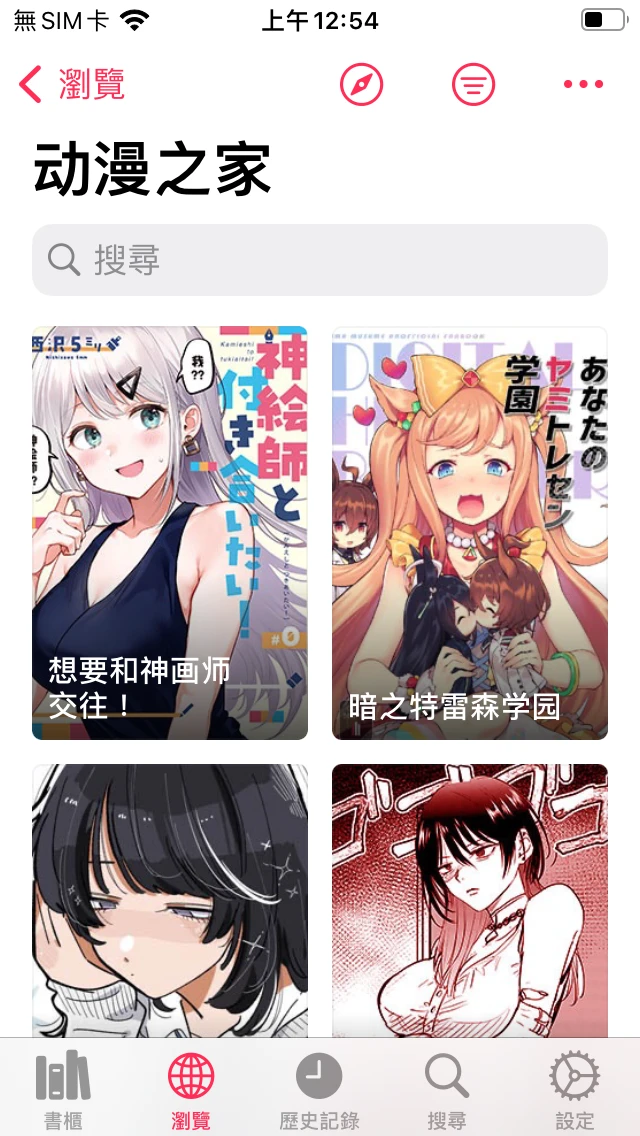Switch to the 書櫃 tab

[63, 1090]
